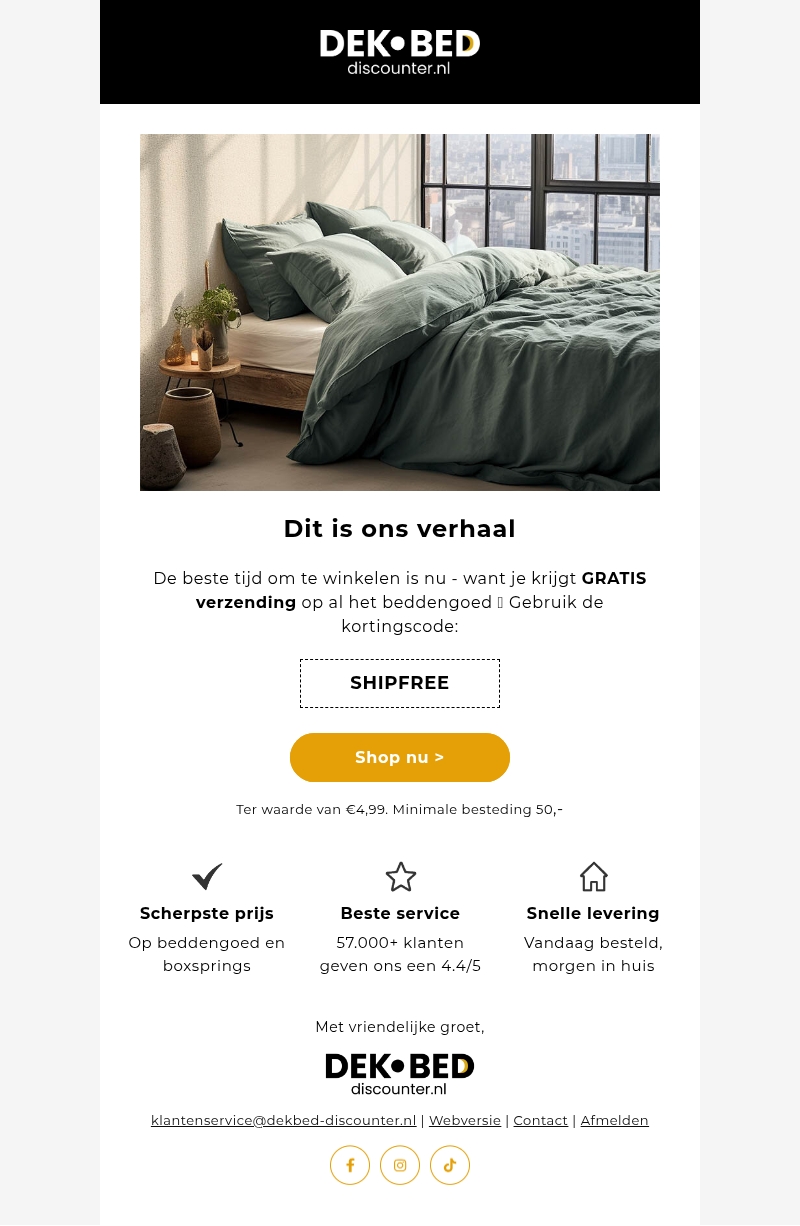Open the klantenservice email address link
This screenshot has width=800, height=1226.
[x=283, y=1120]
